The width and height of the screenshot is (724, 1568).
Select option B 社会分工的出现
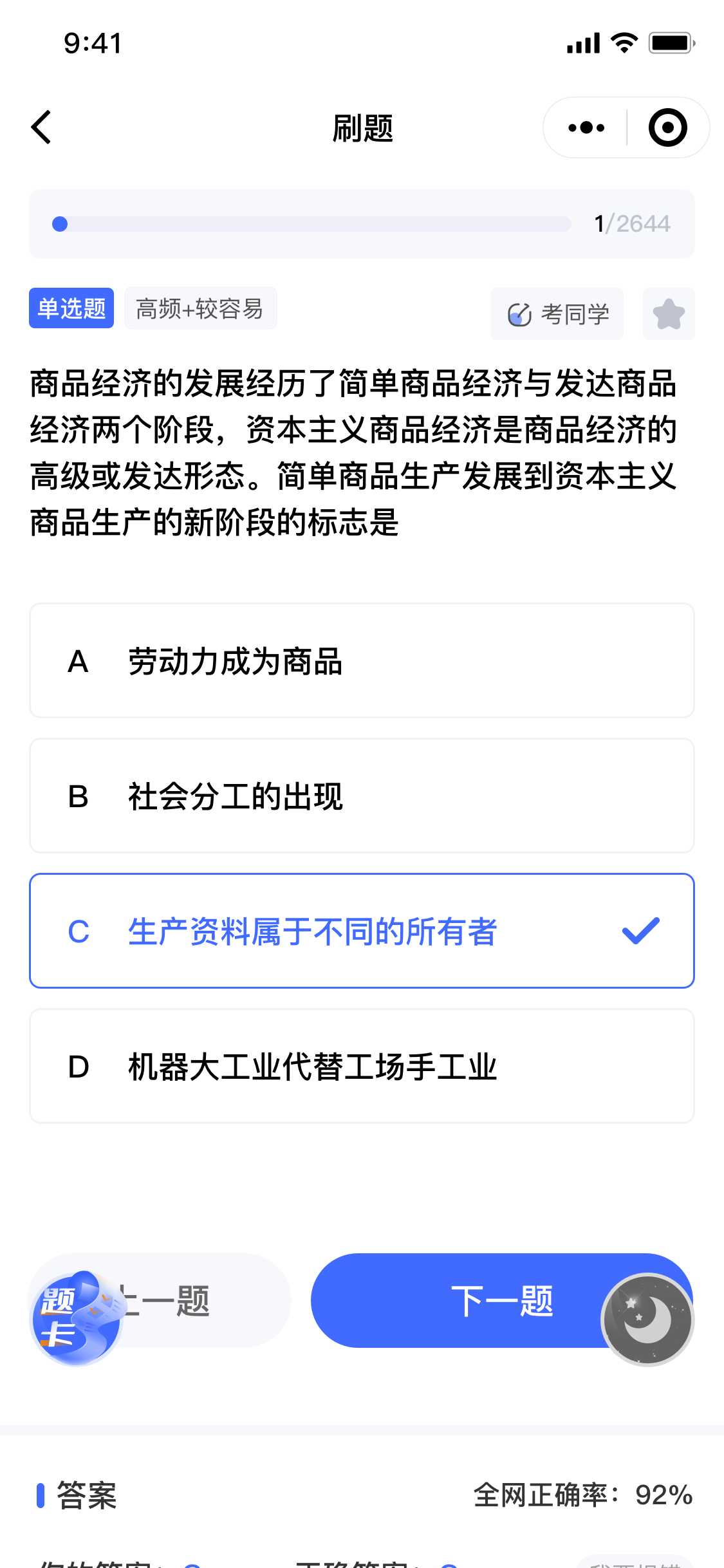(x=362, y=796)
